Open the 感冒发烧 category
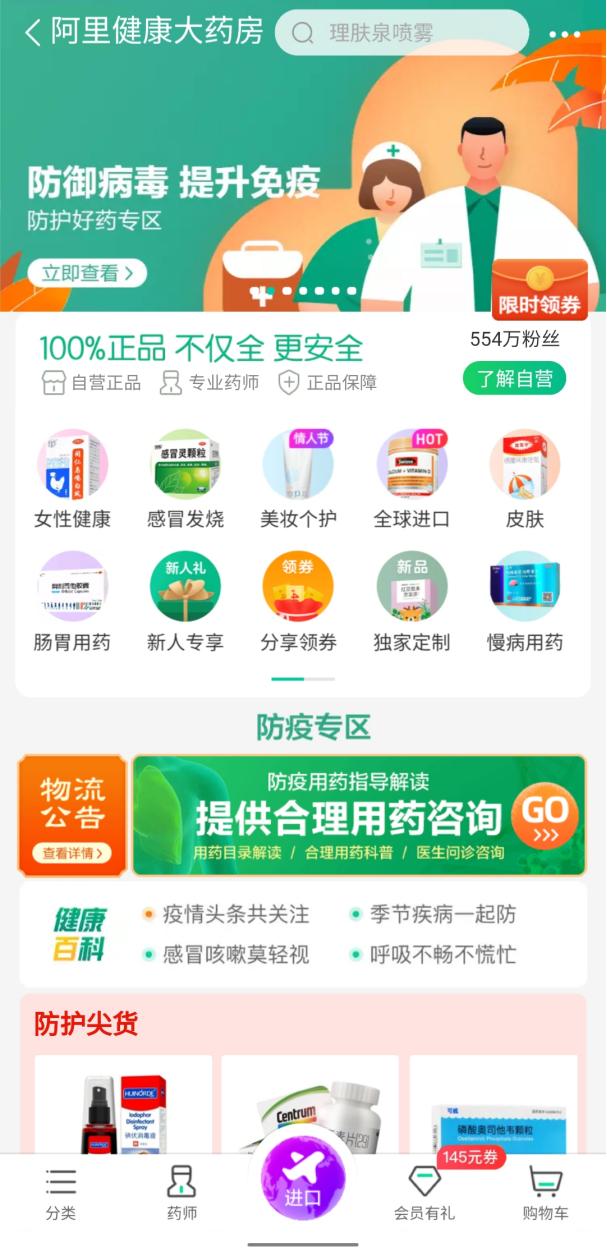The image size is (607, 1257). (x=185, y=480)
